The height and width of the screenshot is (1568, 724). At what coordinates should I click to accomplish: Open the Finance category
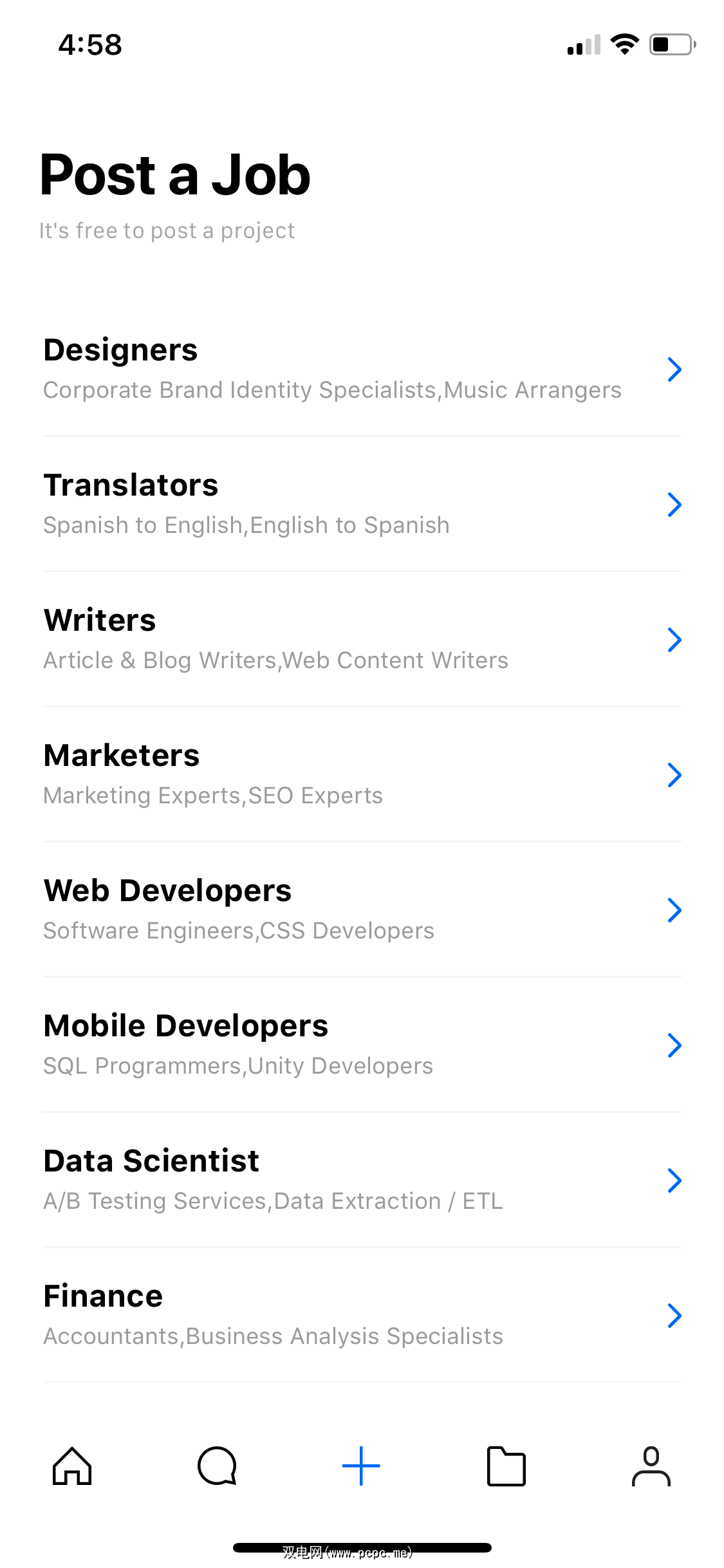coord(360,1315)
